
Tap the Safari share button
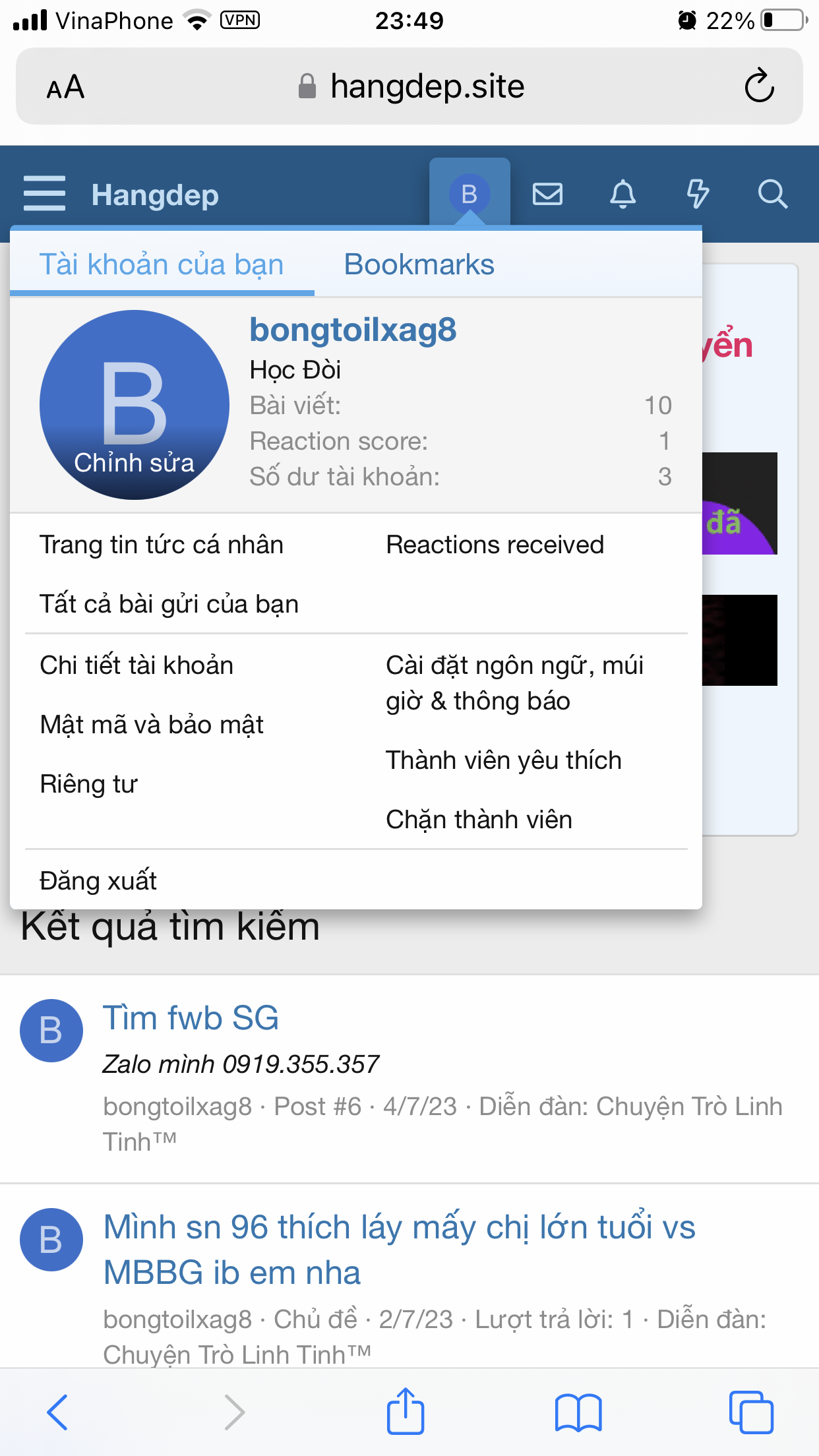click(x=405, y=1412)
